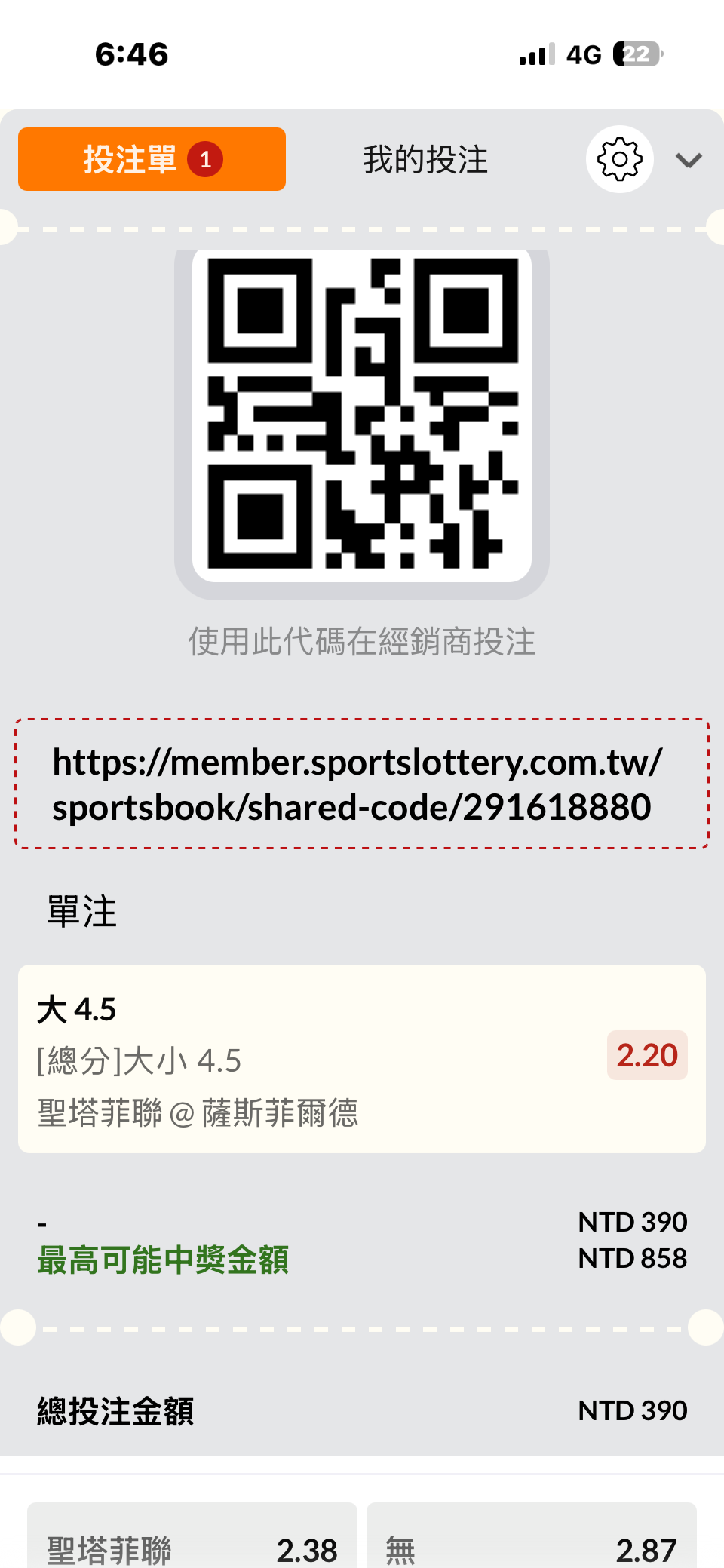Viewport: 724px width, 1568px height.
Task: Collapse the bet slip with the chevron
Action: tap(689, 160)
